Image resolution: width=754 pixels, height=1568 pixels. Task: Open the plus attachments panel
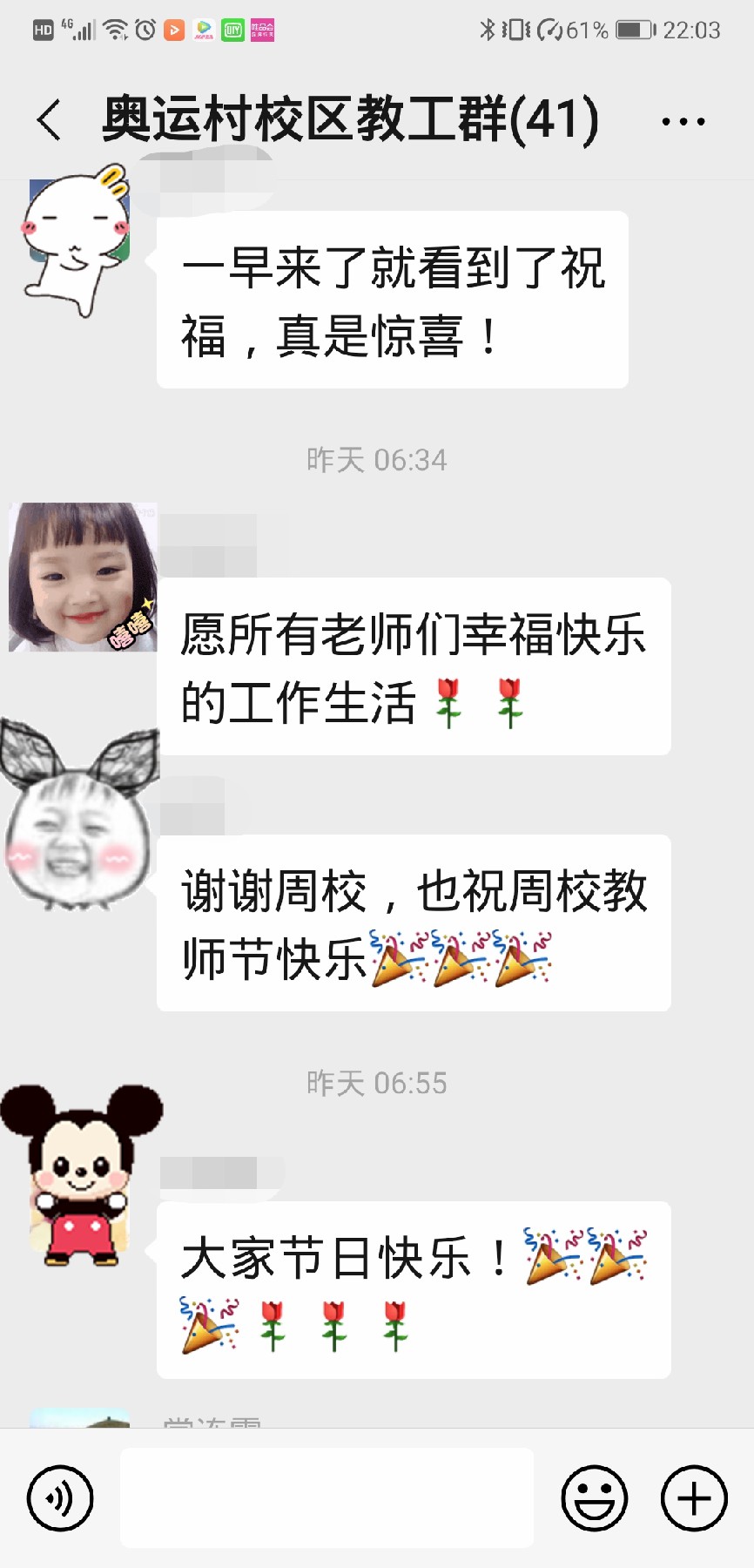694,1498
